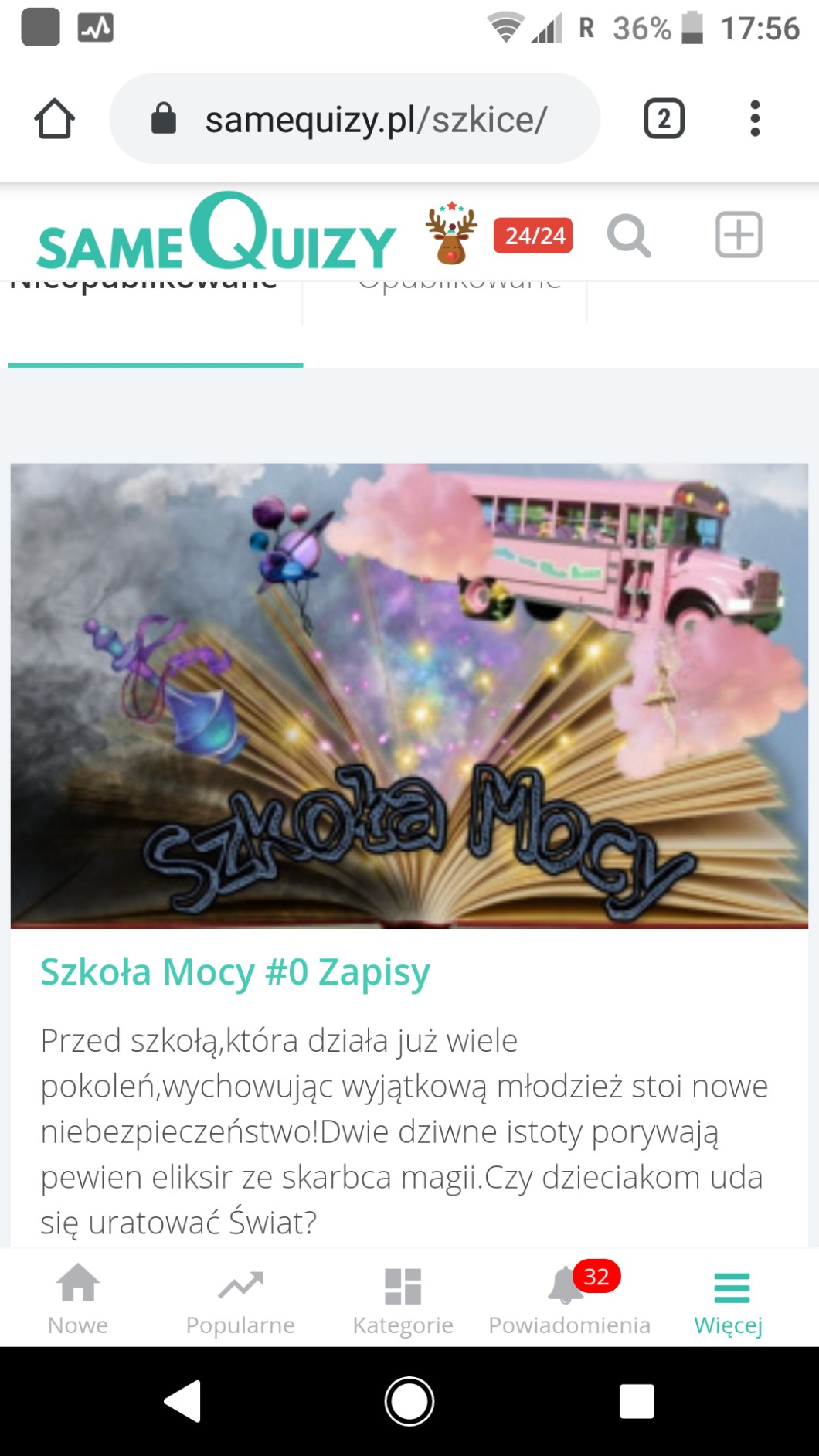Viewport: 819px width, 1456px height.
Task: Tap the 24/24 red badge
Action: click(533, 236)
